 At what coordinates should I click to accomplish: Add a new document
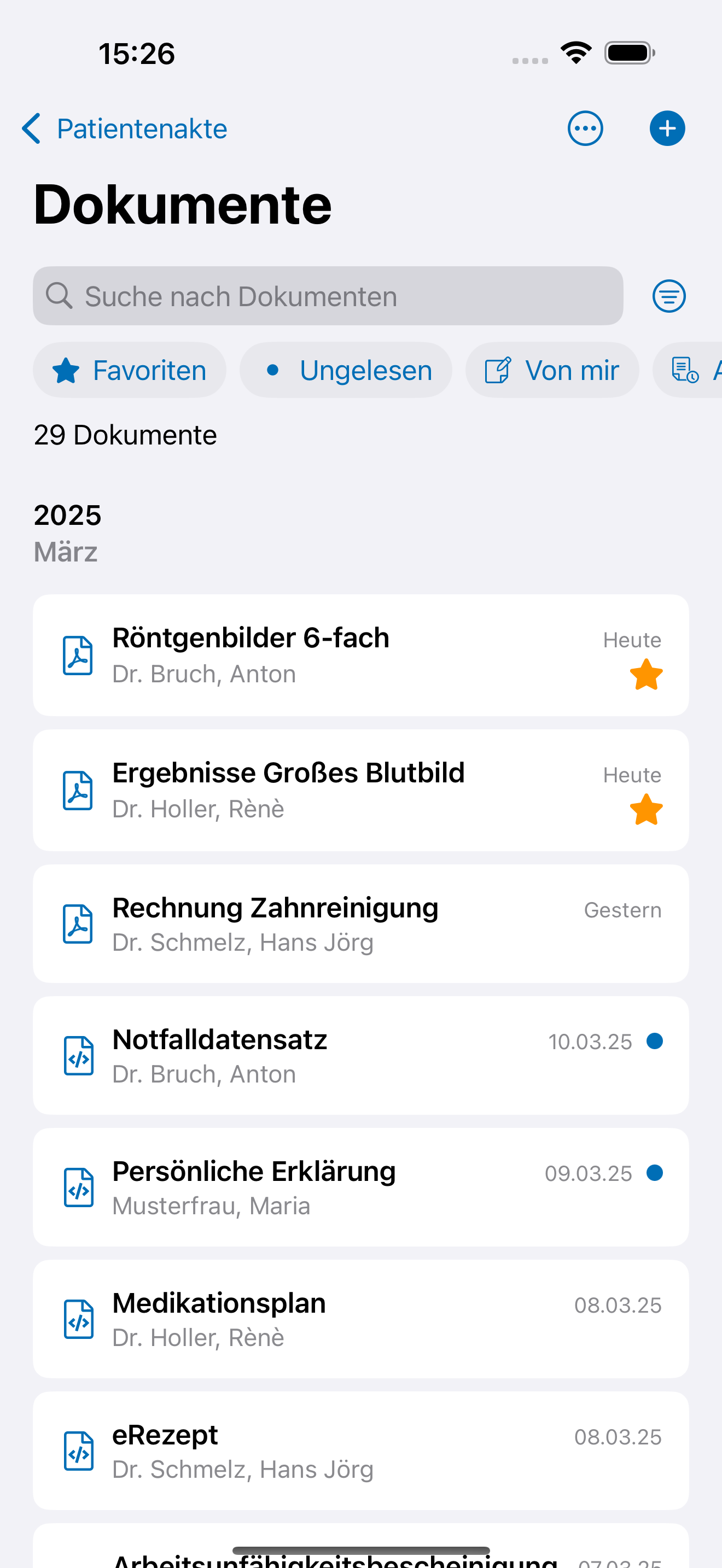(667, 128)
